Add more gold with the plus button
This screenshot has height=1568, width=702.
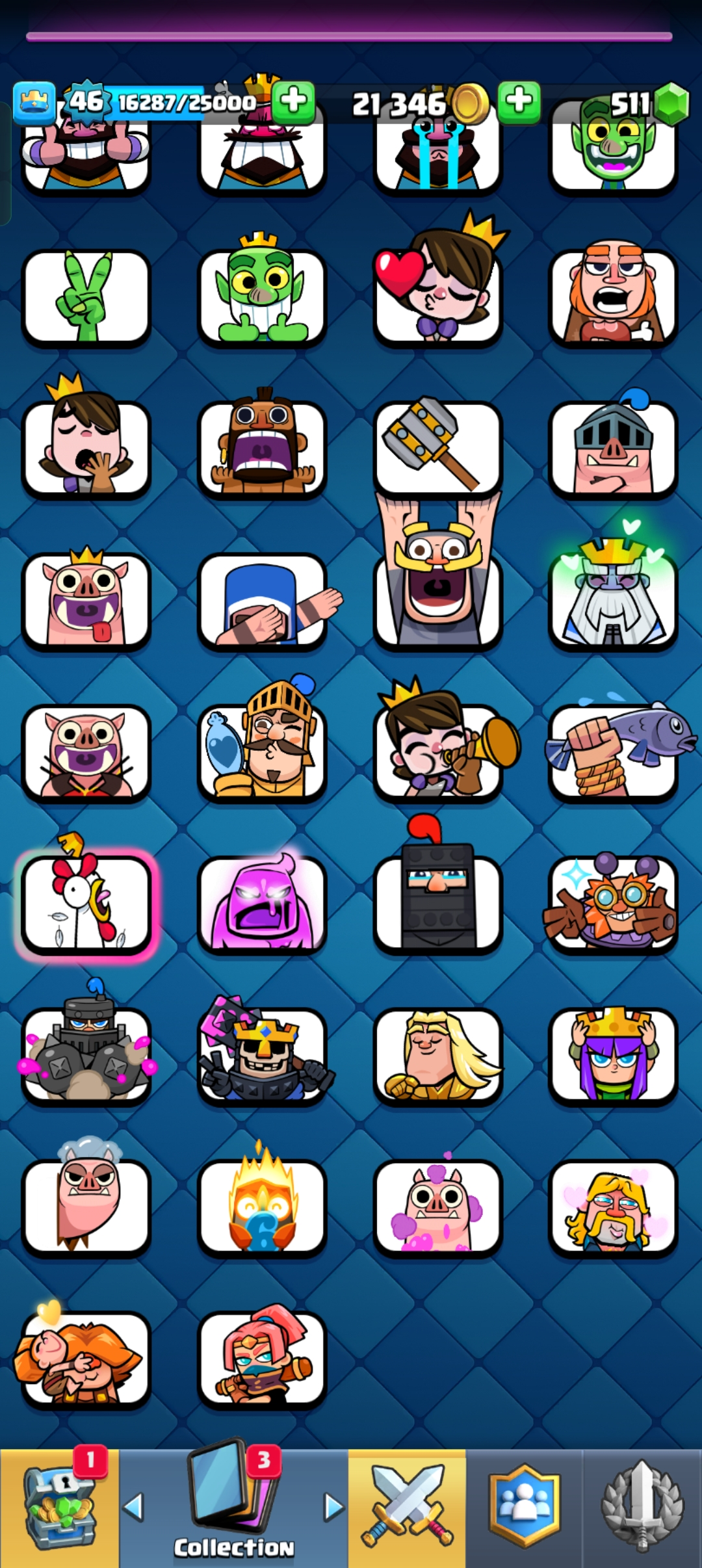pos(519,101)
